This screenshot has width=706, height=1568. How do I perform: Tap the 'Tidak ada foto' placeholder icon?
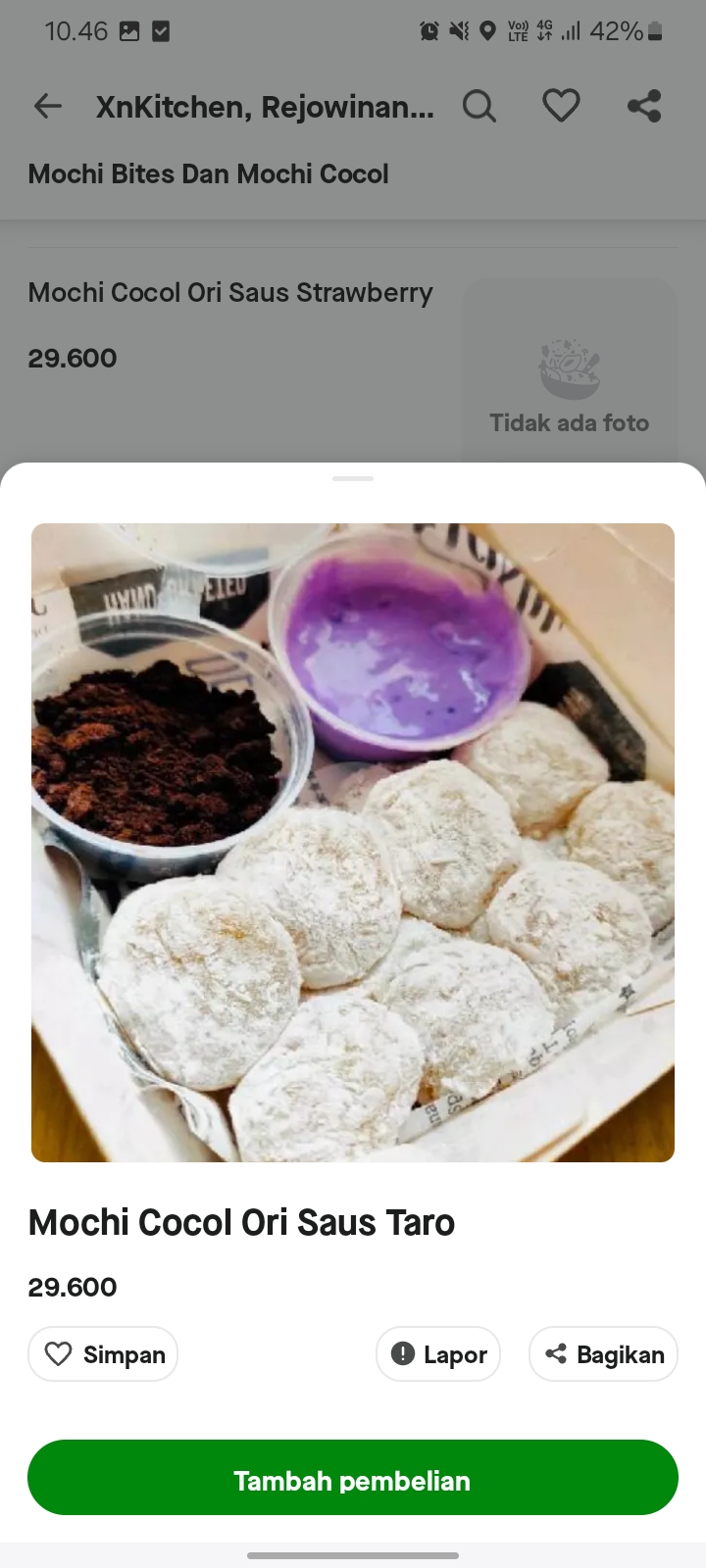pos(569,367)
